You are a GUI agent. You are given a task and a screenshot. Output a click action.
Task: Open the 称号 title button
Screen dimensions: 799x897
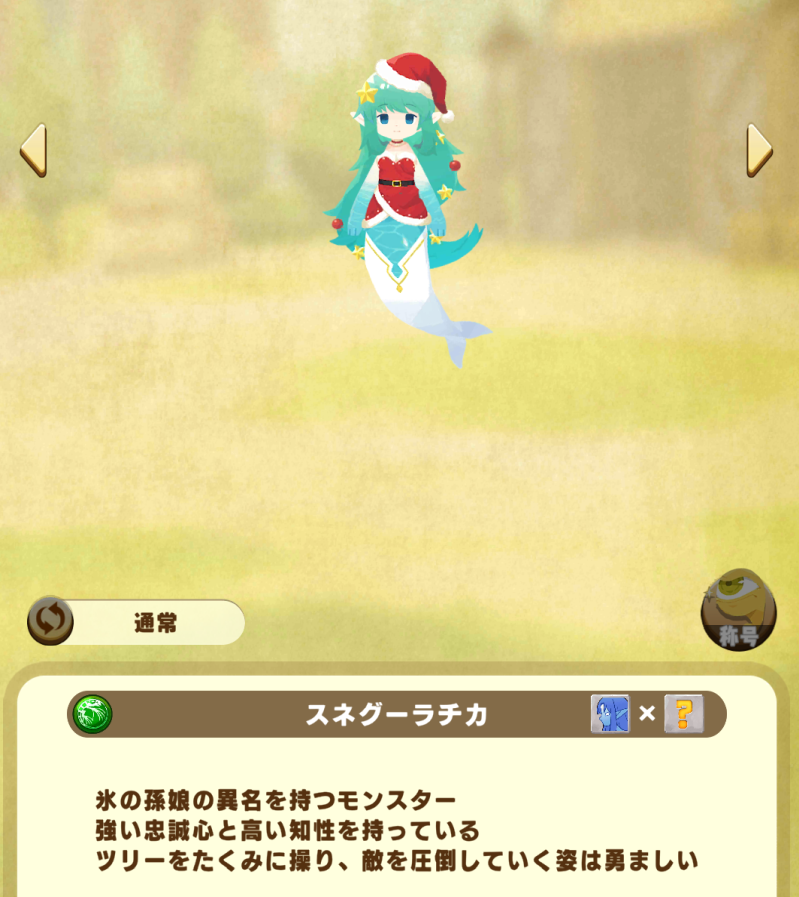point(738,609)
